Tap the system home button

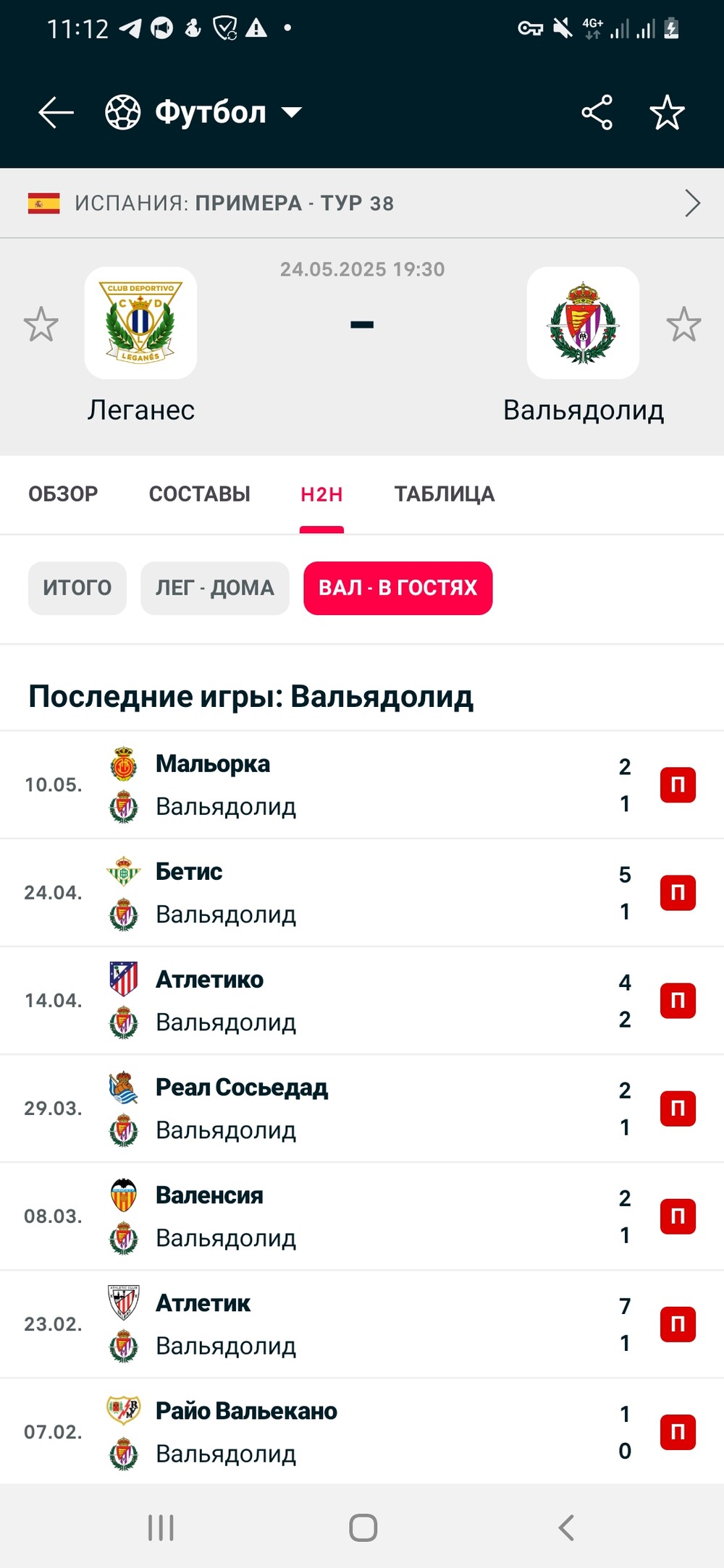[363, 1527]
